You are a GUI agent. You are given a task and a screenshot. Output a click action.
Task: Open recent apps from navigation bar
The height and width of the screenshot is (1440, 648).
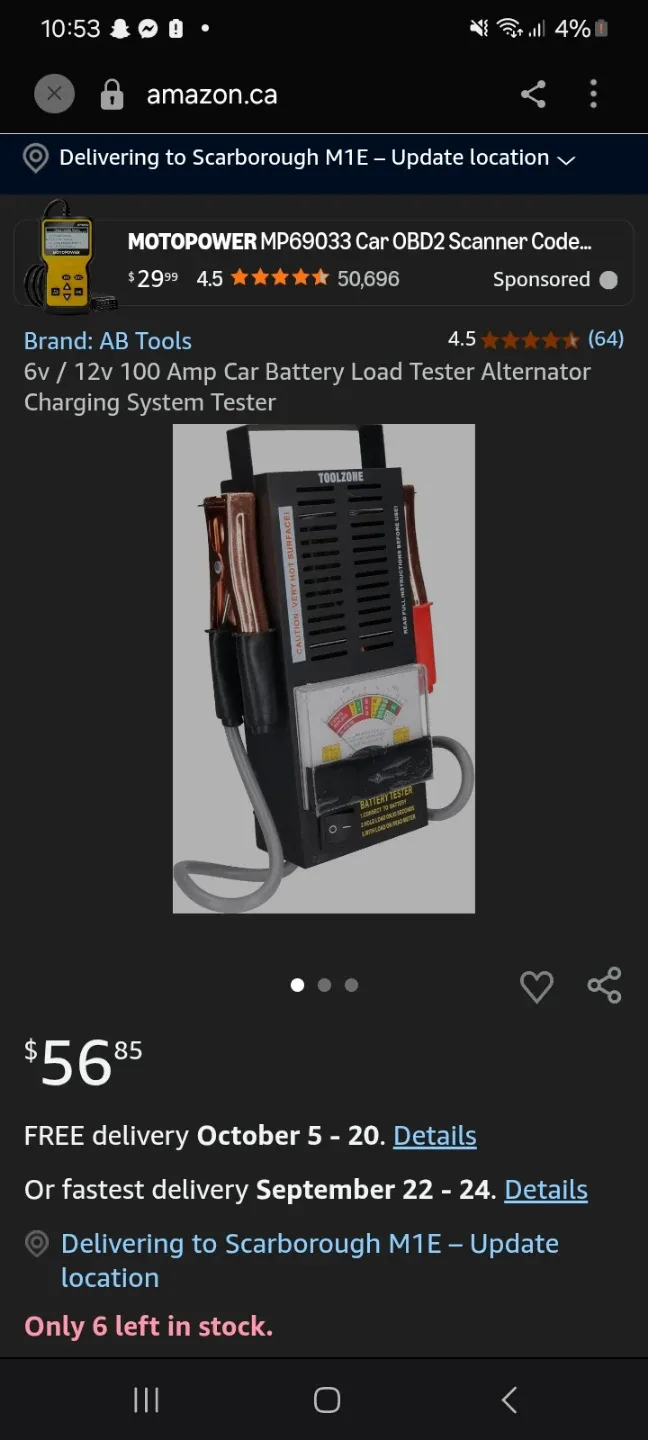pyautogui.click(x=146, y=1400)
